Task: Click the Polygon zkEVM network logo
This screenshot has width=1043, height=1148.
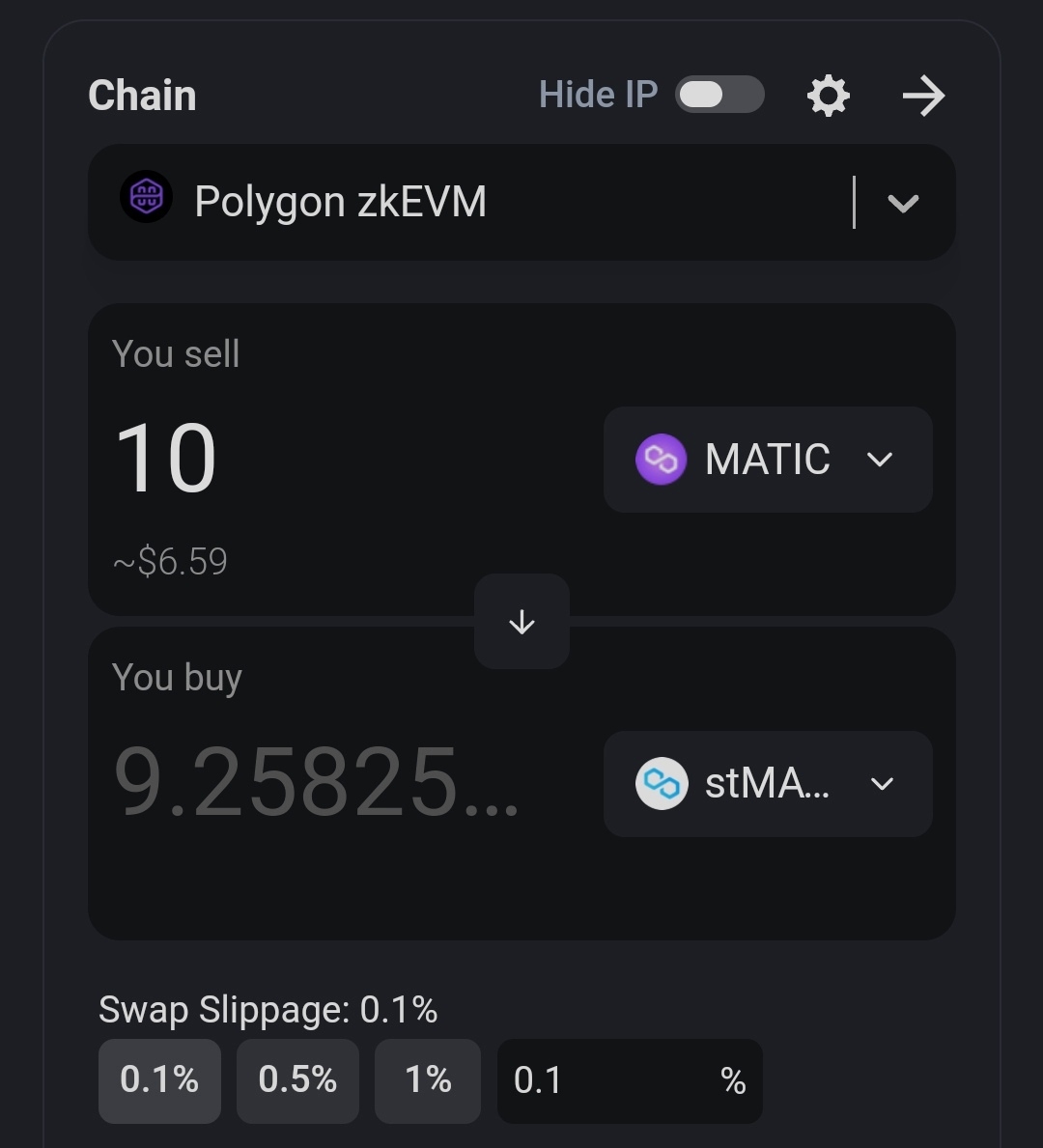Action: 146,197
